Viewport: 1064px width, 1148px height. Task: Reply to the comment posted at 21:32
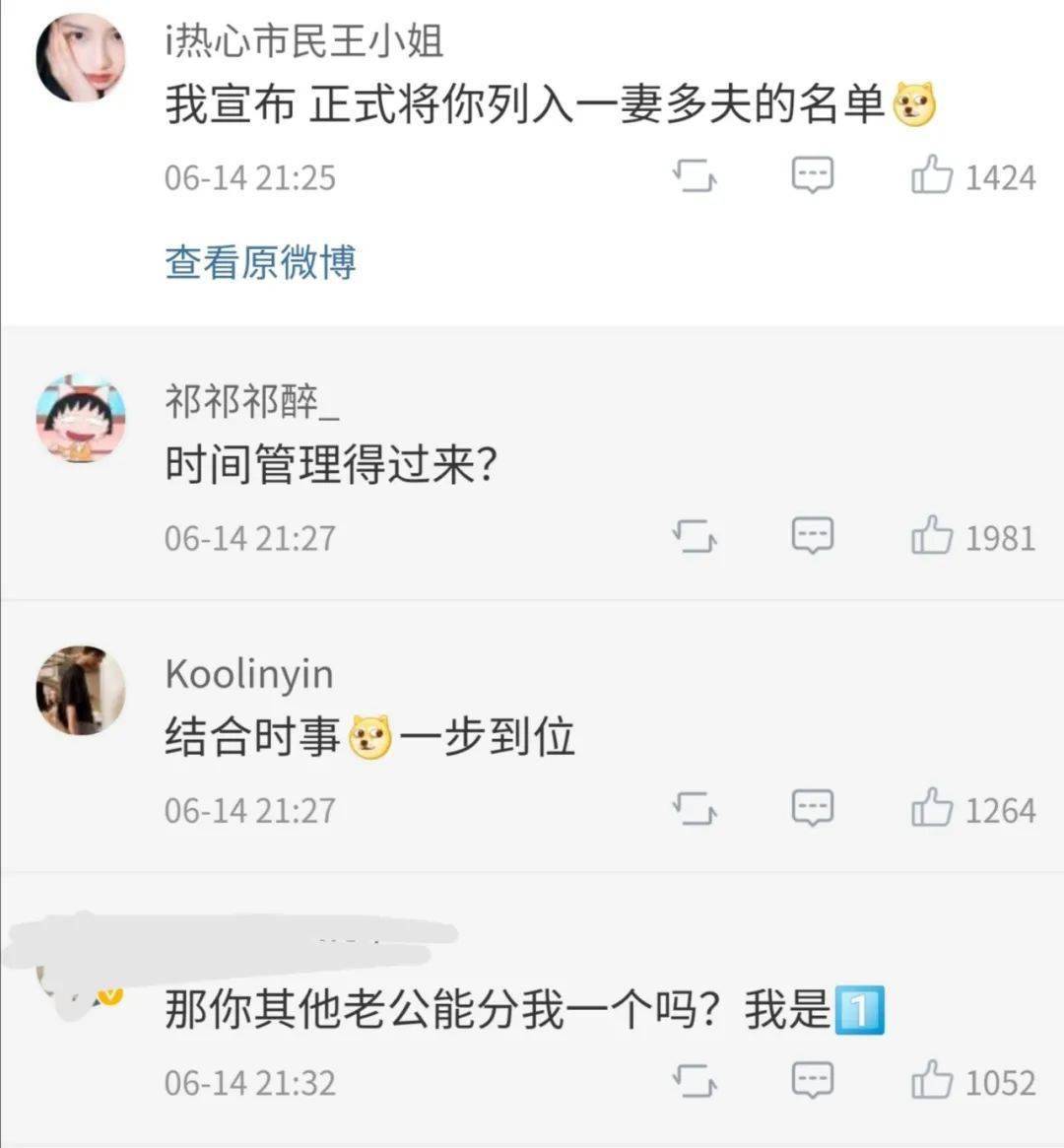[x=813, y=1080]
